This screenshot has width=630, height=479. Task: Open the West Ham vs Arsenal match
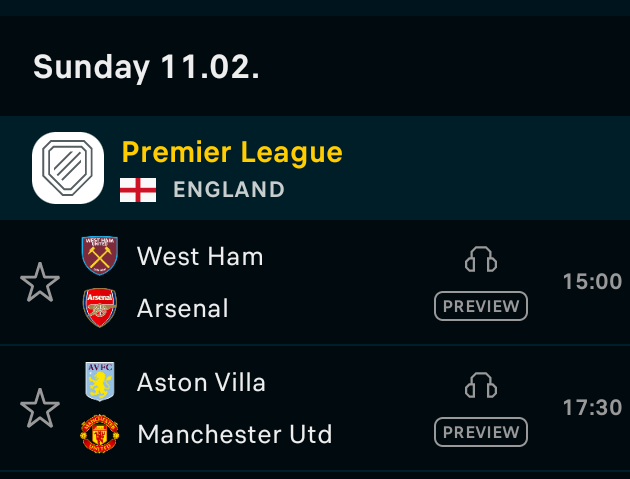(250, 283)
